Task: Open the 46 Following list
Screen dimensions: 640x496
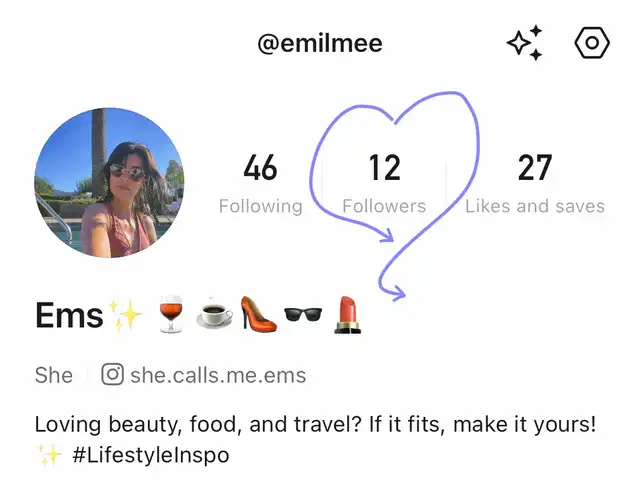Action: 260,184
